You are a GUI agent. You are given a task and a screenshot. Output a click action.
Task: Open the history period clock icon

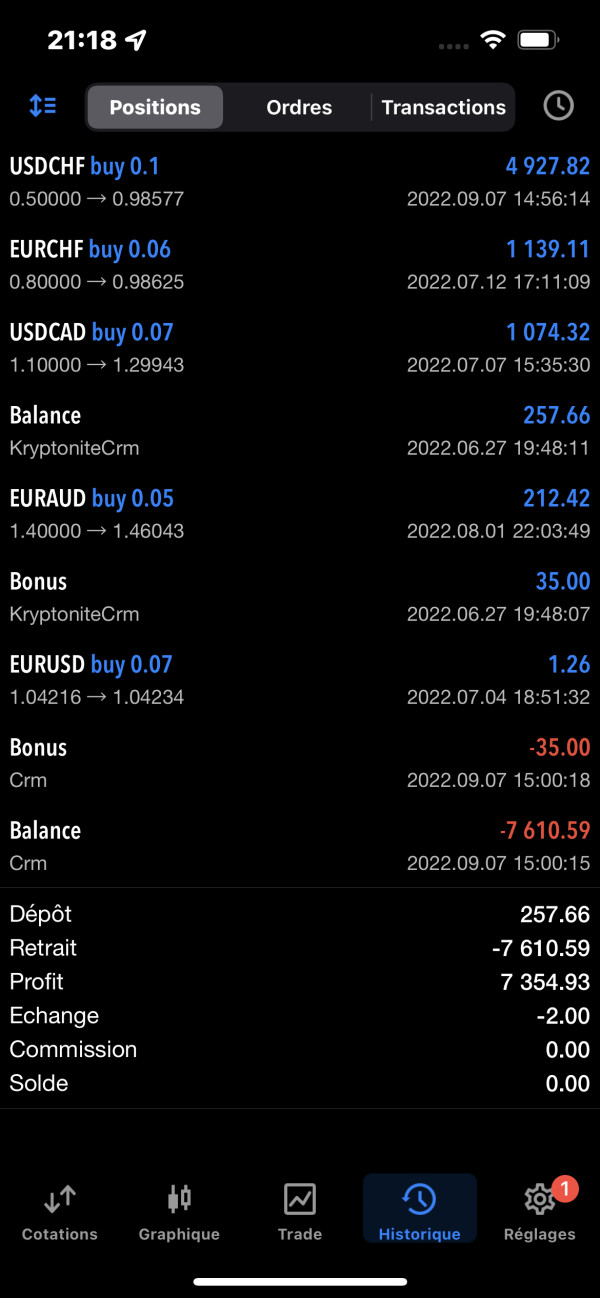[x=558, y=106]
